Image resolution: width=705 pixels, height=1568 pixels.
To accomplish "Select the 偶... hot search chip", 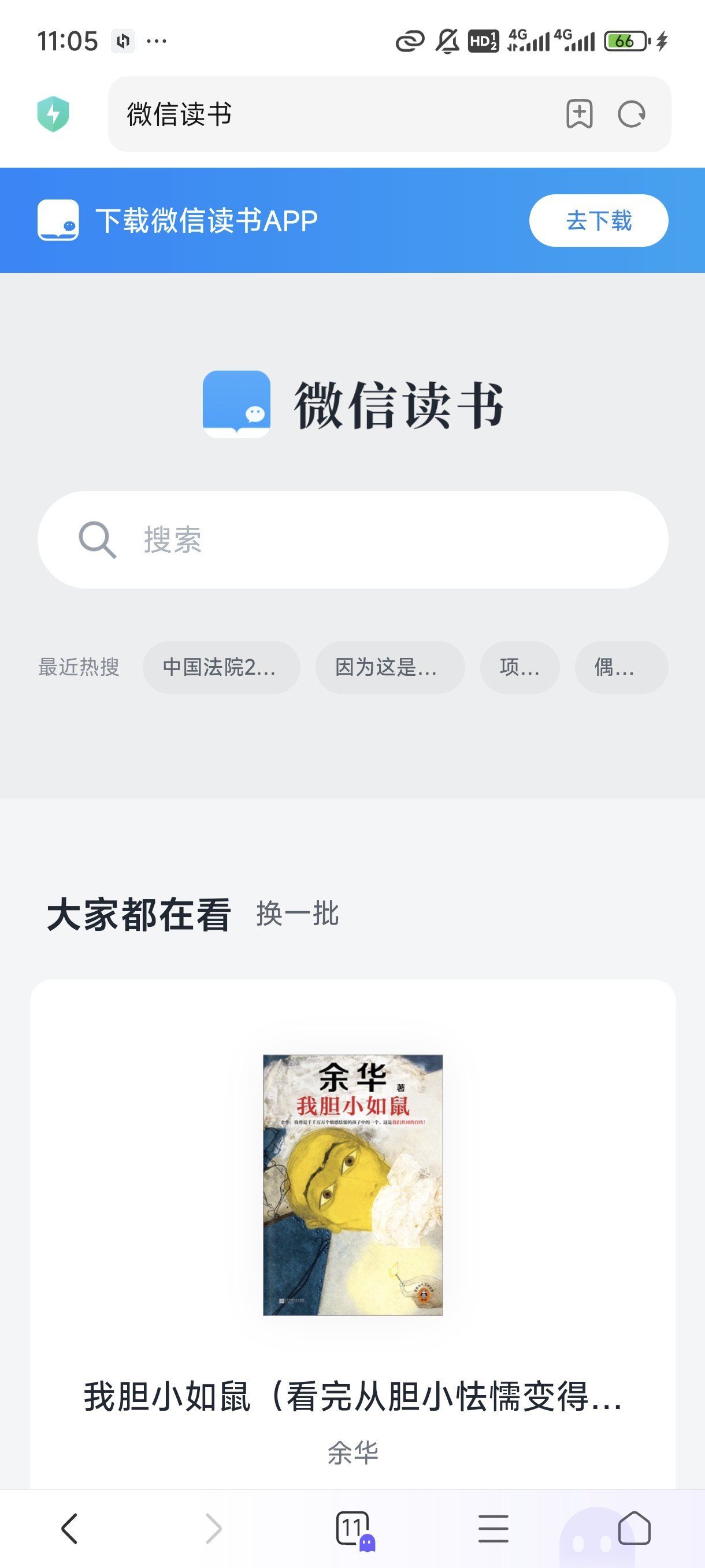I will click(621, 667).
